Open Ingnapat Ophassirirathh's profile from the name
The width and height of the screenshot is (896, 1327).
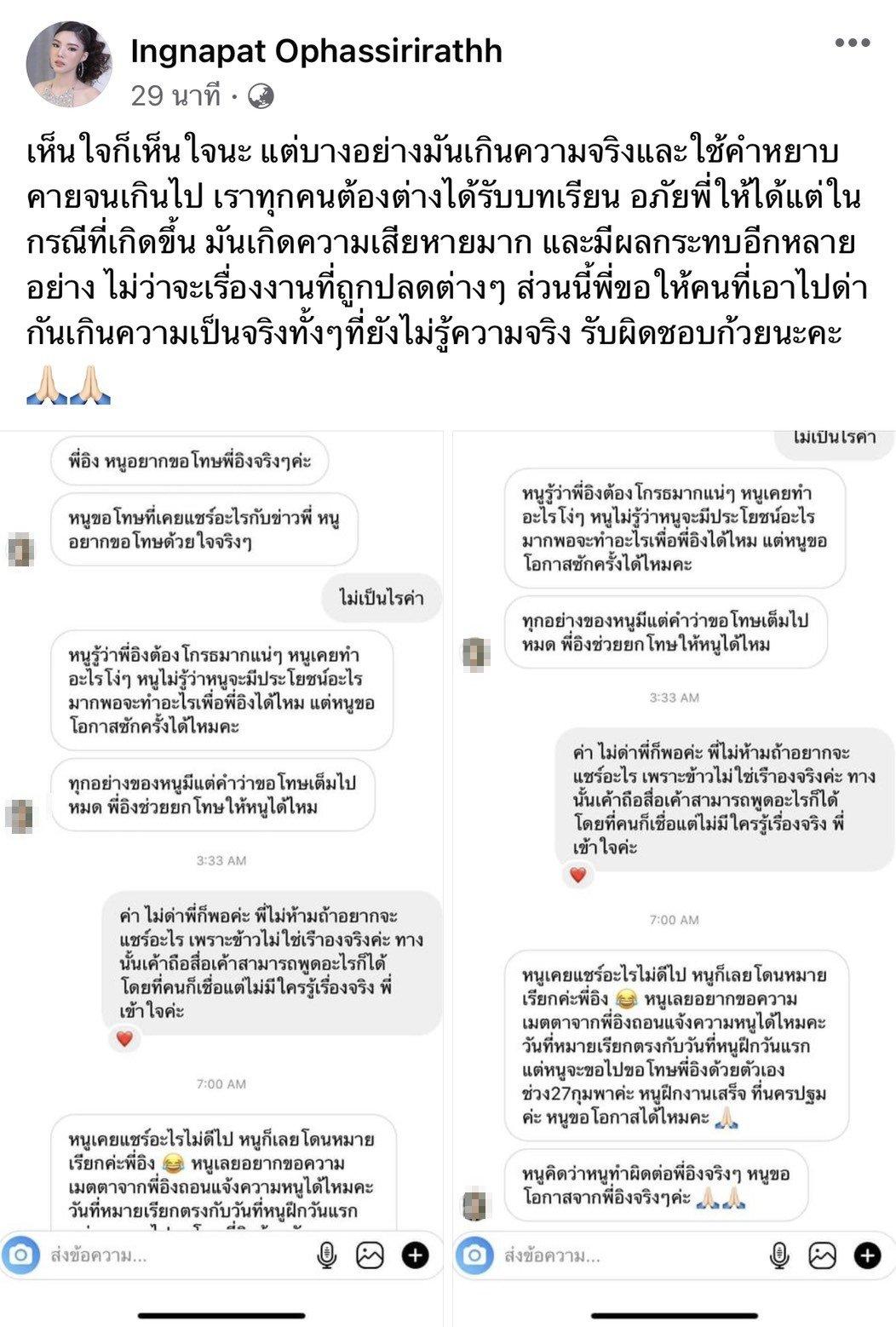click(x=316, y=52)
